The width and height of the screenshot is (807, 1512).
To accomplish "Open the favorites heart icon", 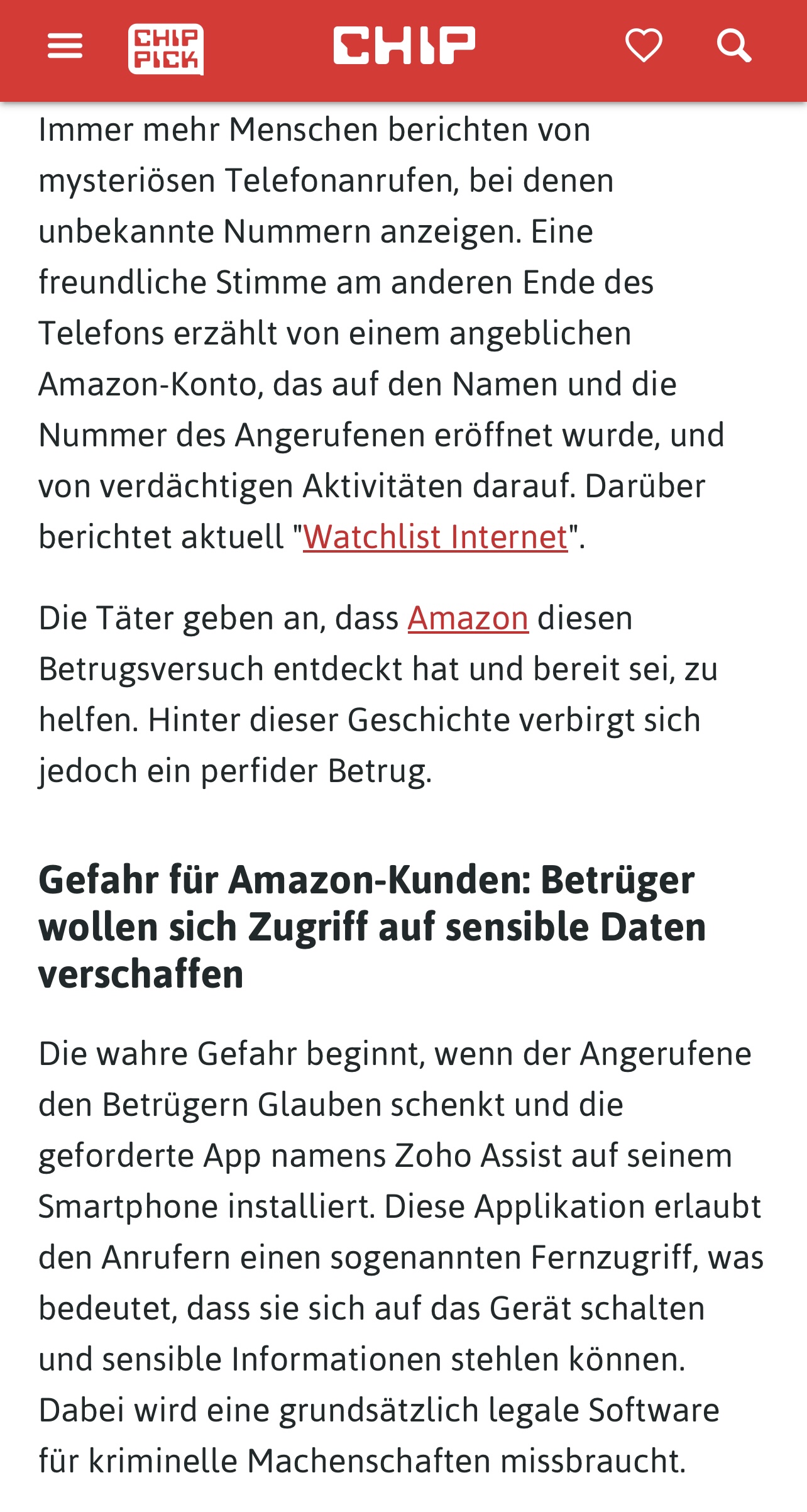I will click(x=644, y=46).
